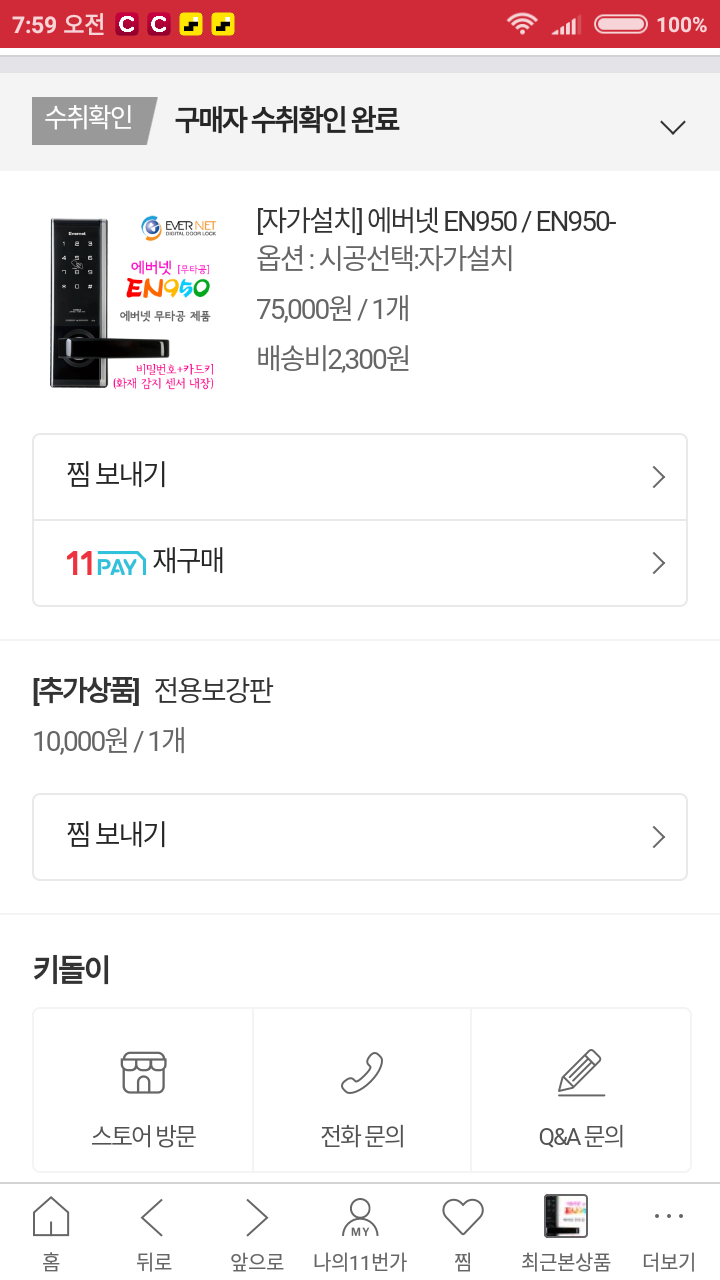Open the 더보기 more menu
The width and height of the screenshot is (720, 1280).
click(x=669, y=1233)
